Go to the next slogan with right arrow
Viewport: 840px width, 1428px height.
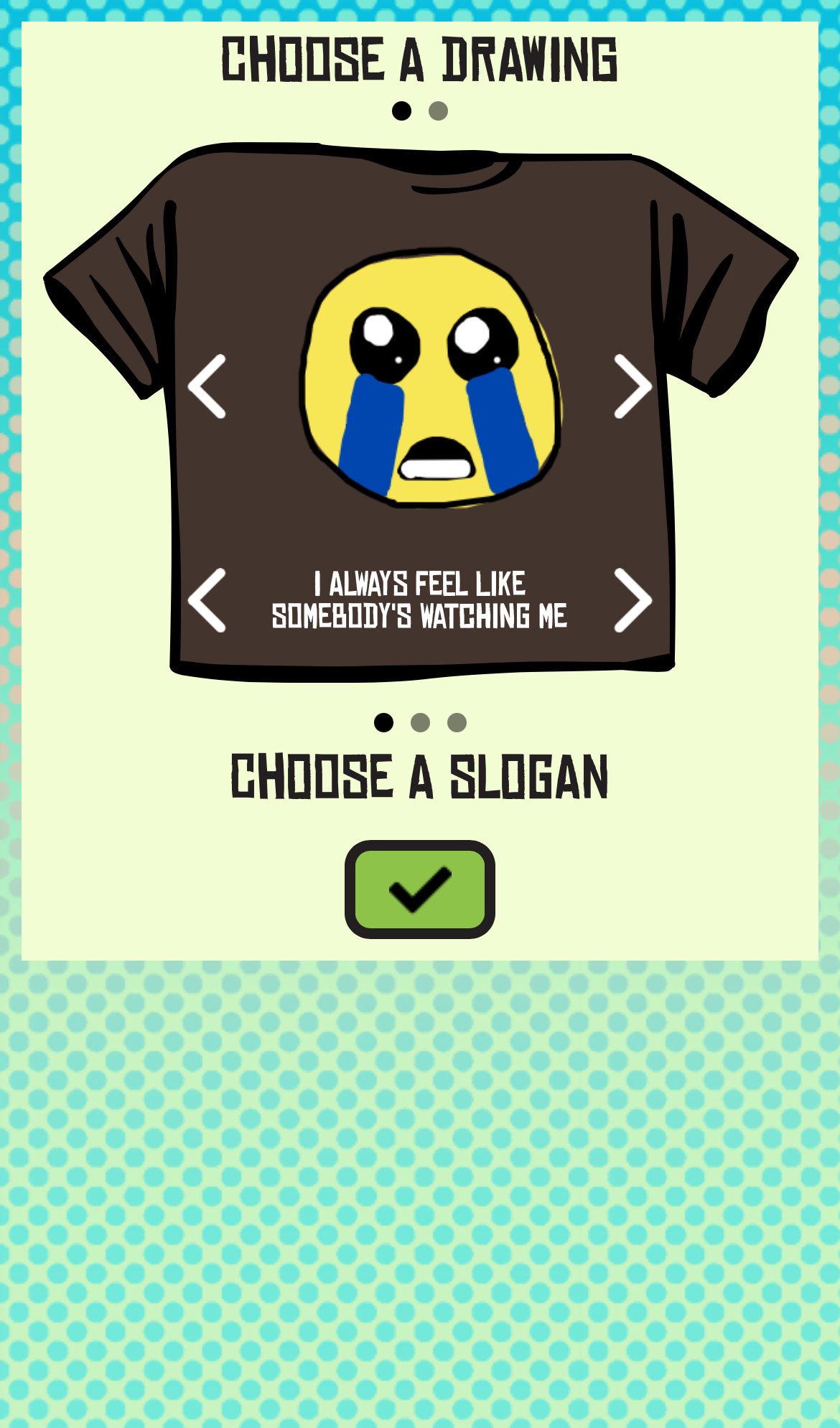(633, 600)
